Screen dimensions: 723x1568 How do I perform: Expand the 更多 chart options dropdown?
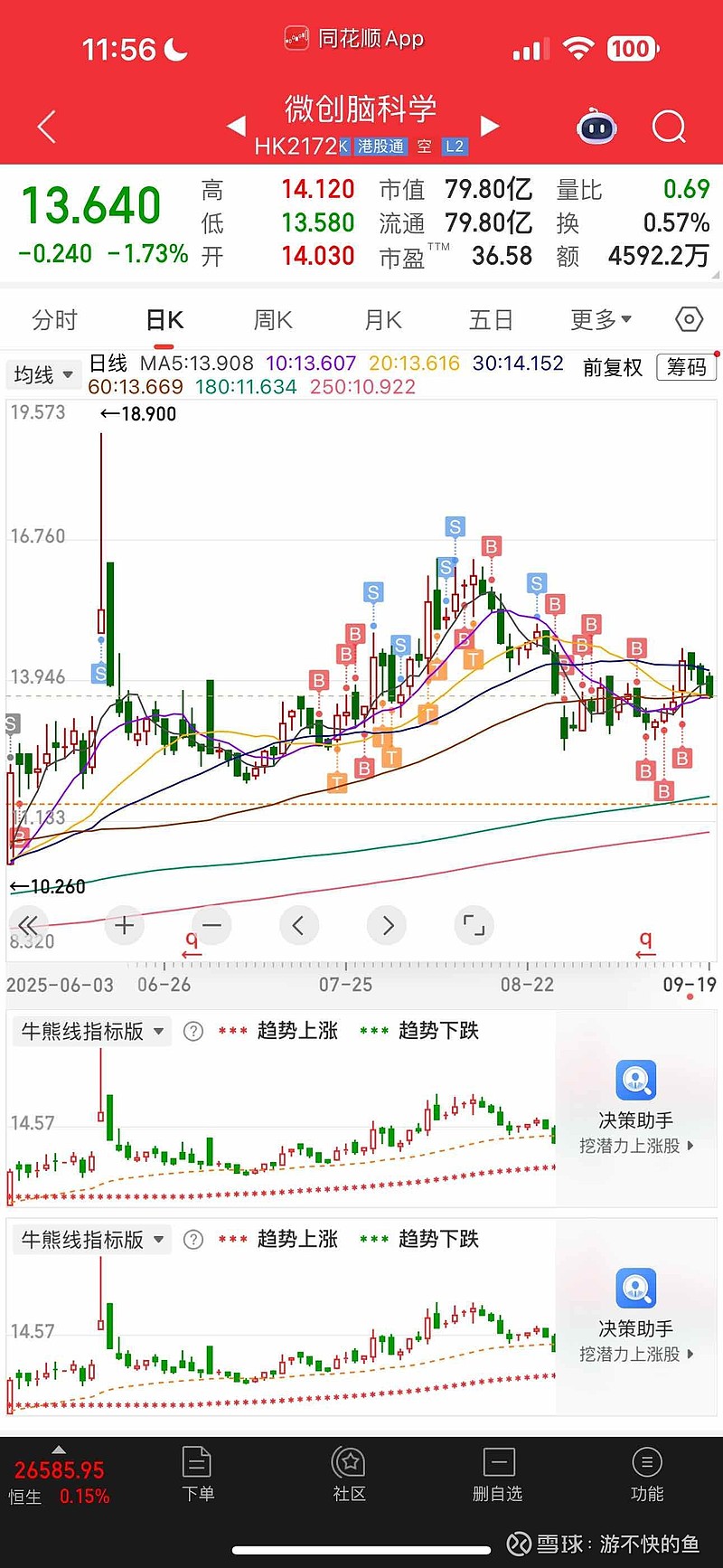(x=601, y=320)
